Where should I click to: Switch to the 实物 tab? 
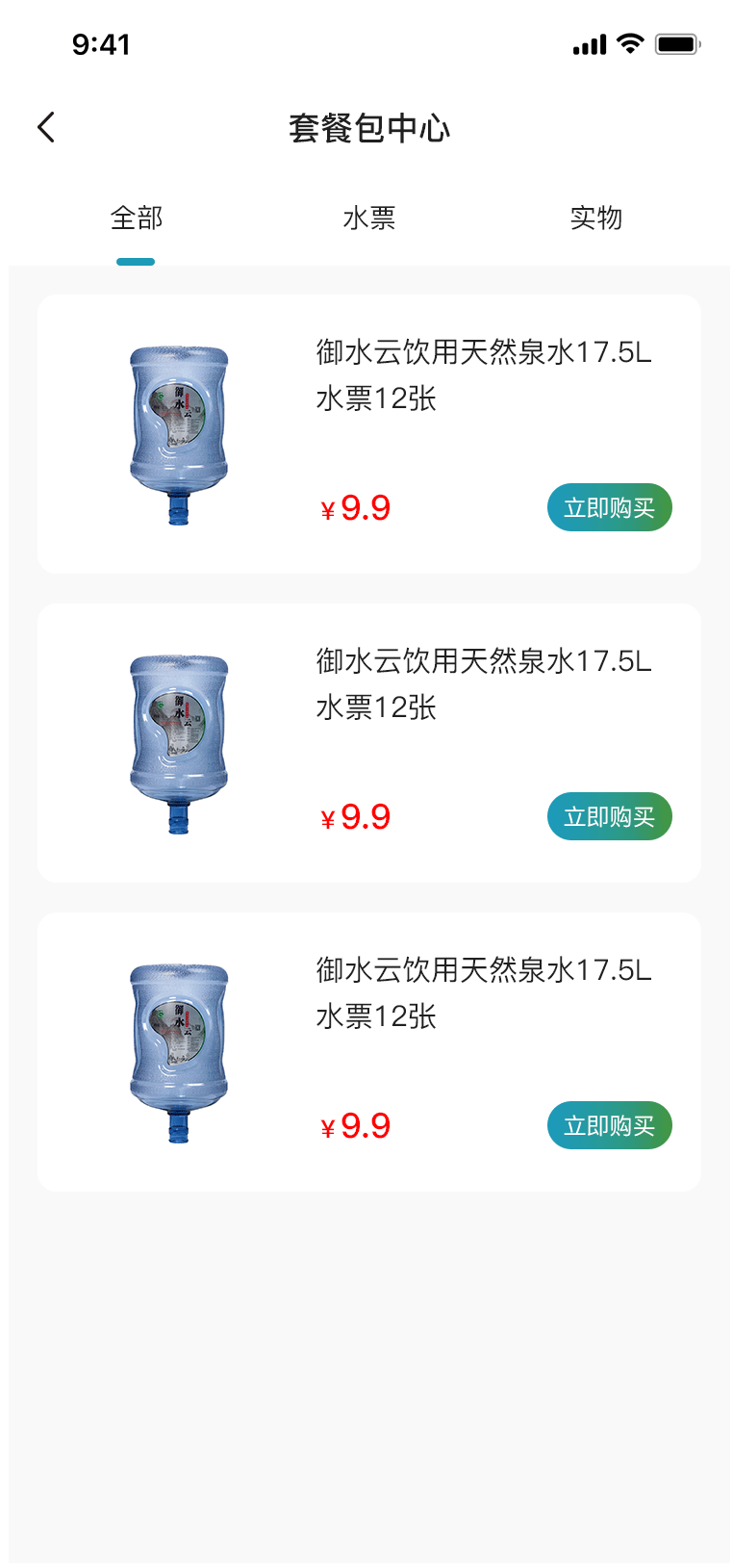point(595,218)
